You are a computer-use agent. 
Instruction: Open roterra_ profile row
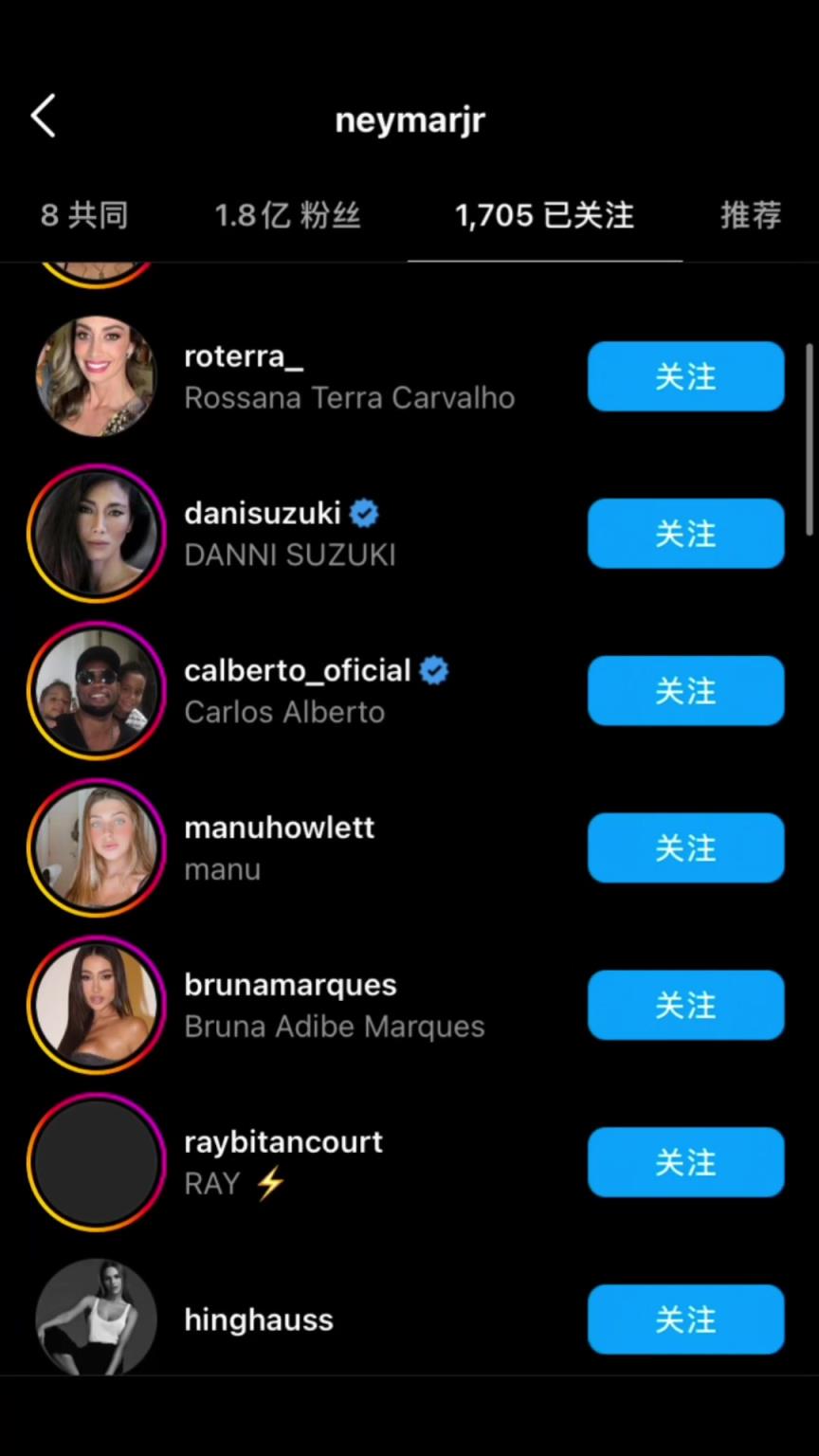(349, 376)
